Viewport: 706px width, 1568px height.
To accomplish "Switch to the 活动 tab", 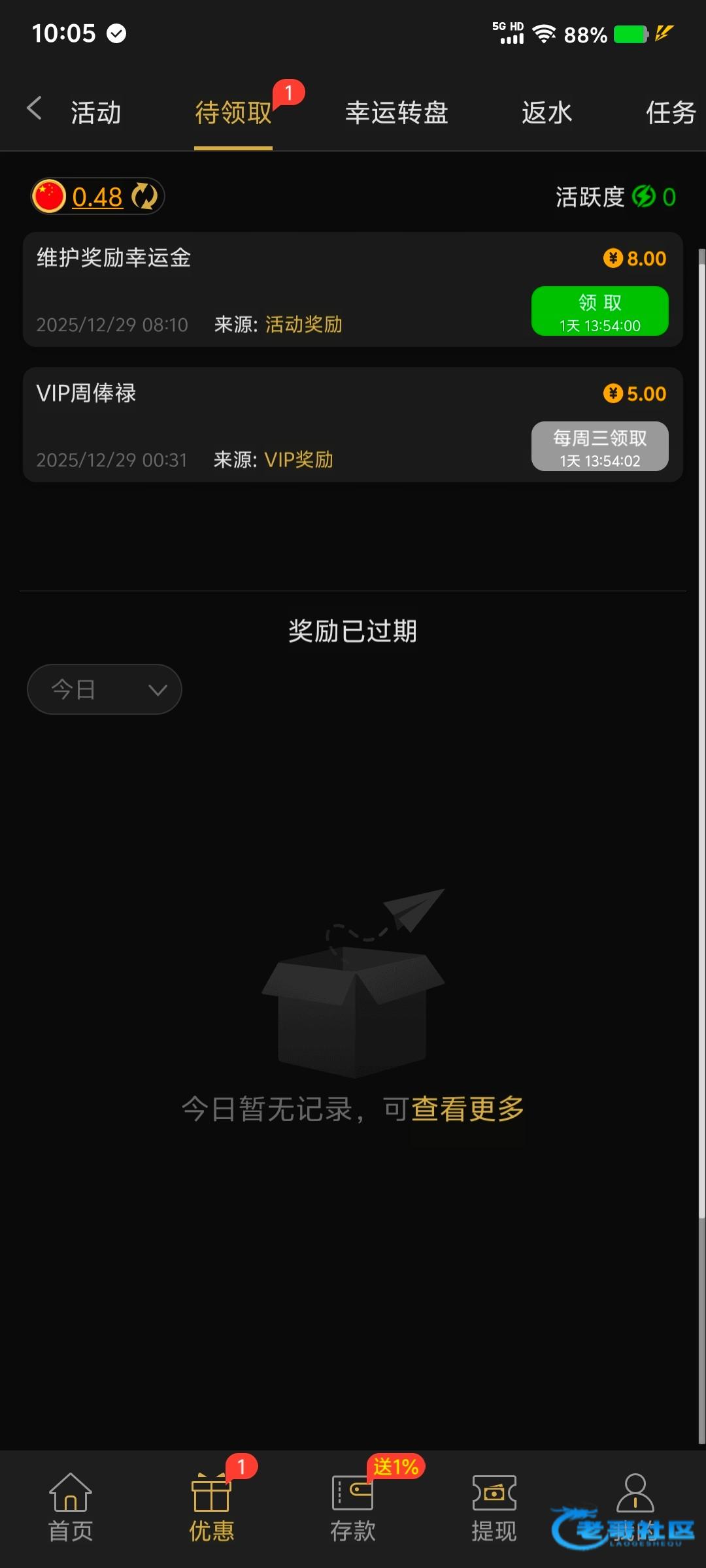I will (x=96, y=112).
